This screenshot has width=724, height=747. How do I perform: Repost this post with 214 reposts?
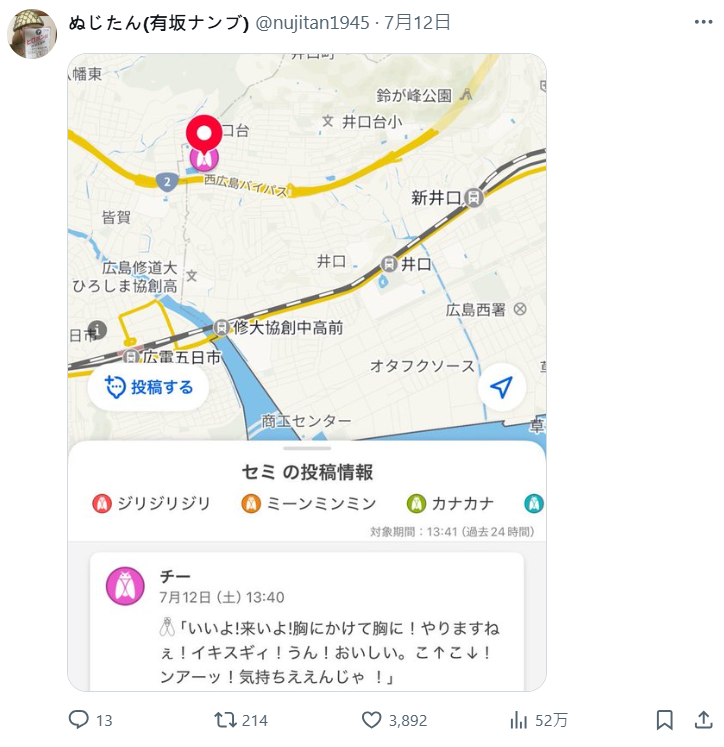point(226,720)
